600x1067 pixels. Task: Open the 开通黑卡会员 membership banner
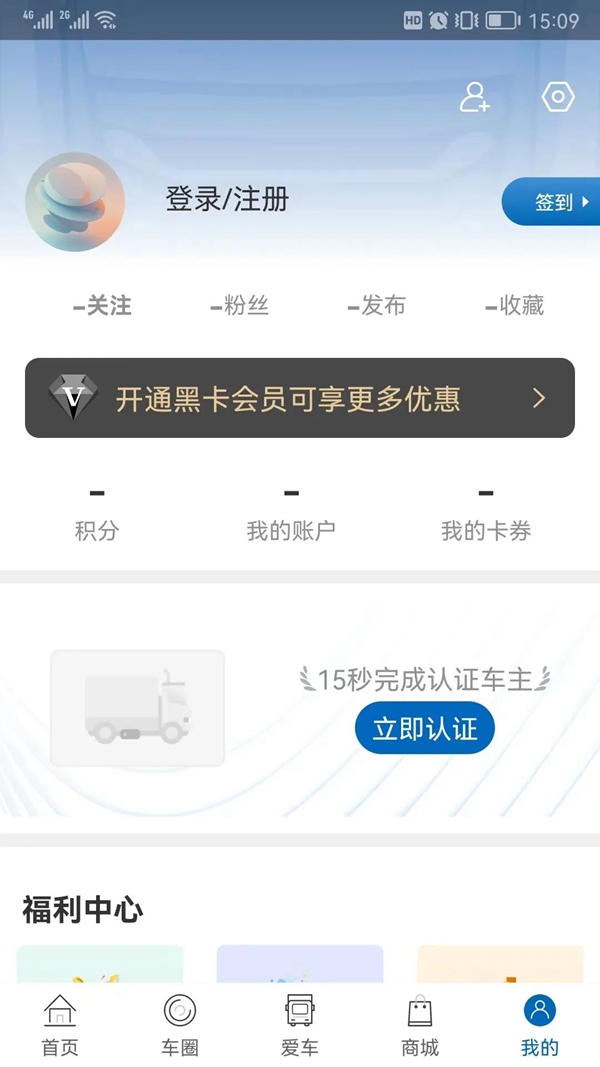(x=300, y=398)
